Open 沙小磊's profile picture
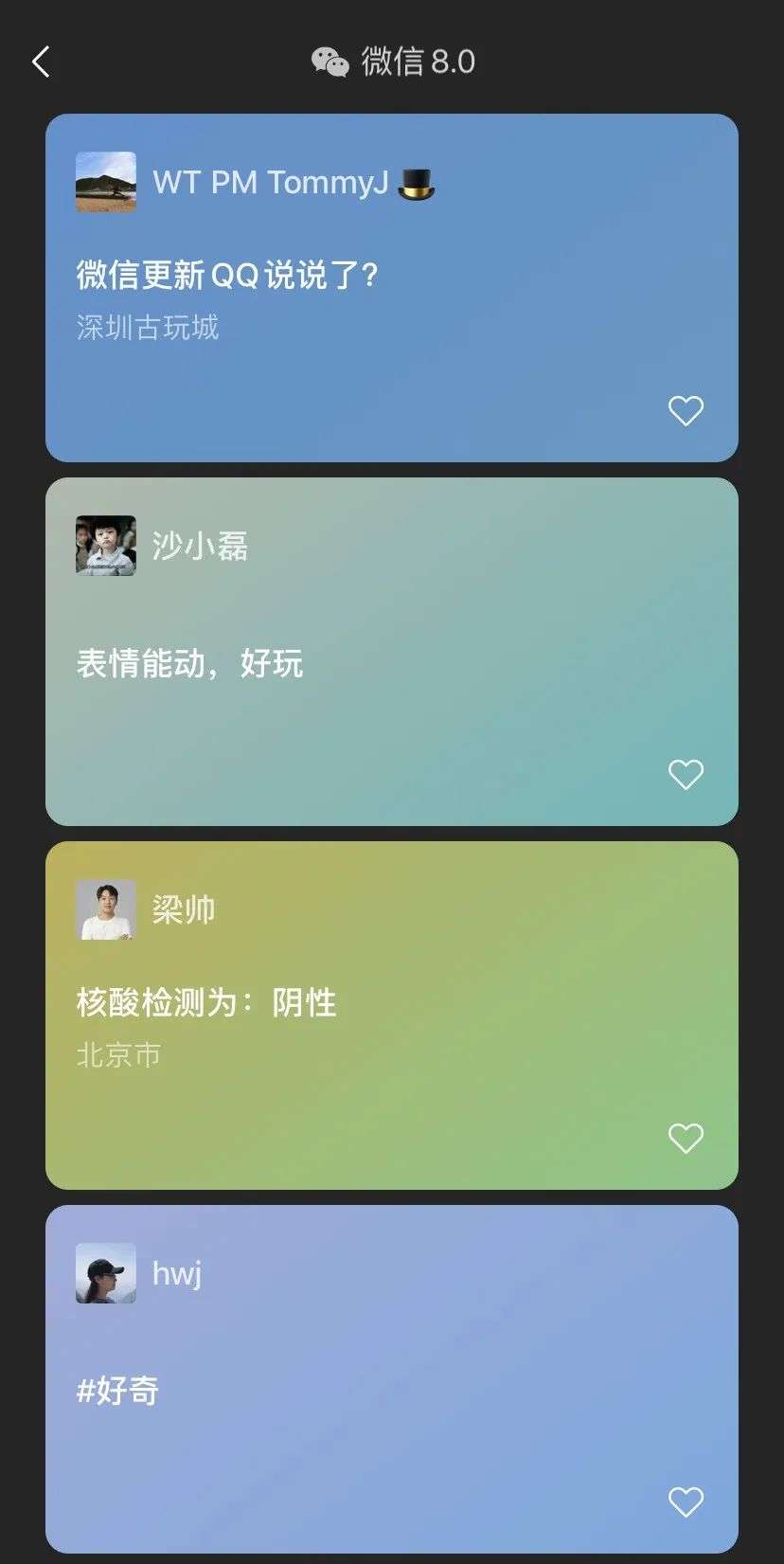 106,546
